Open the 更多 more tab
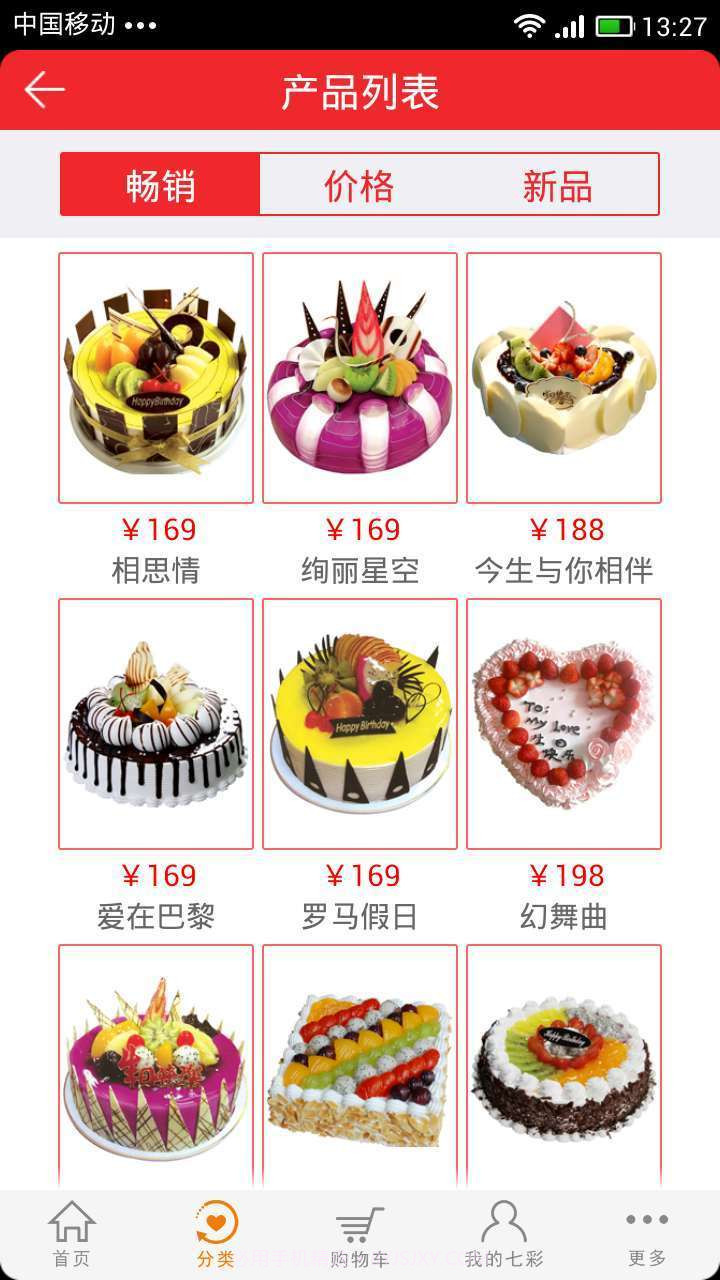This screenshot has height=1280, width=720. point(647,1234)
